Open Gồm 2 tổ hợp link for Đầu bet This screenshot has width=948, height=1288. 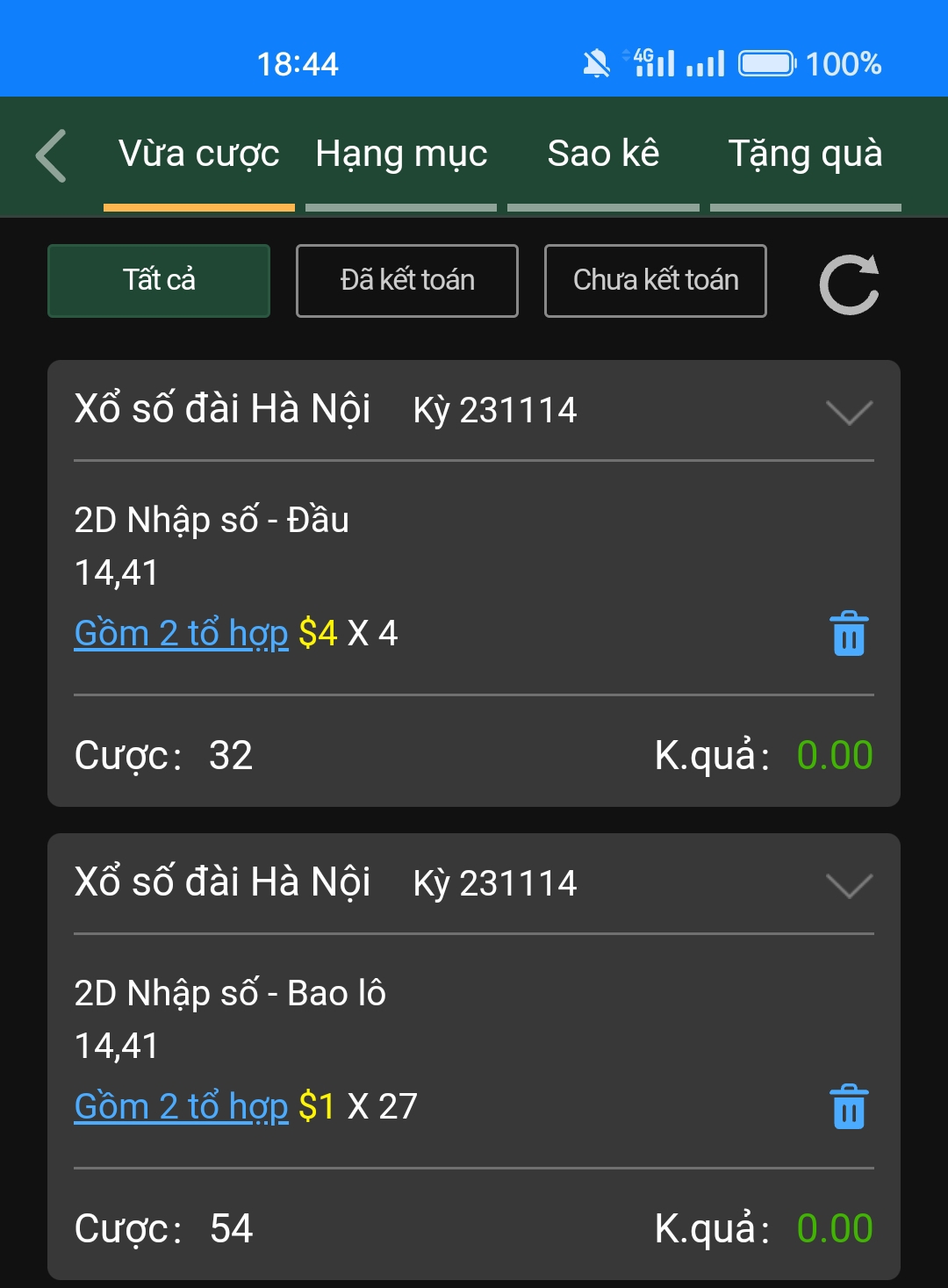pos(182,634)
